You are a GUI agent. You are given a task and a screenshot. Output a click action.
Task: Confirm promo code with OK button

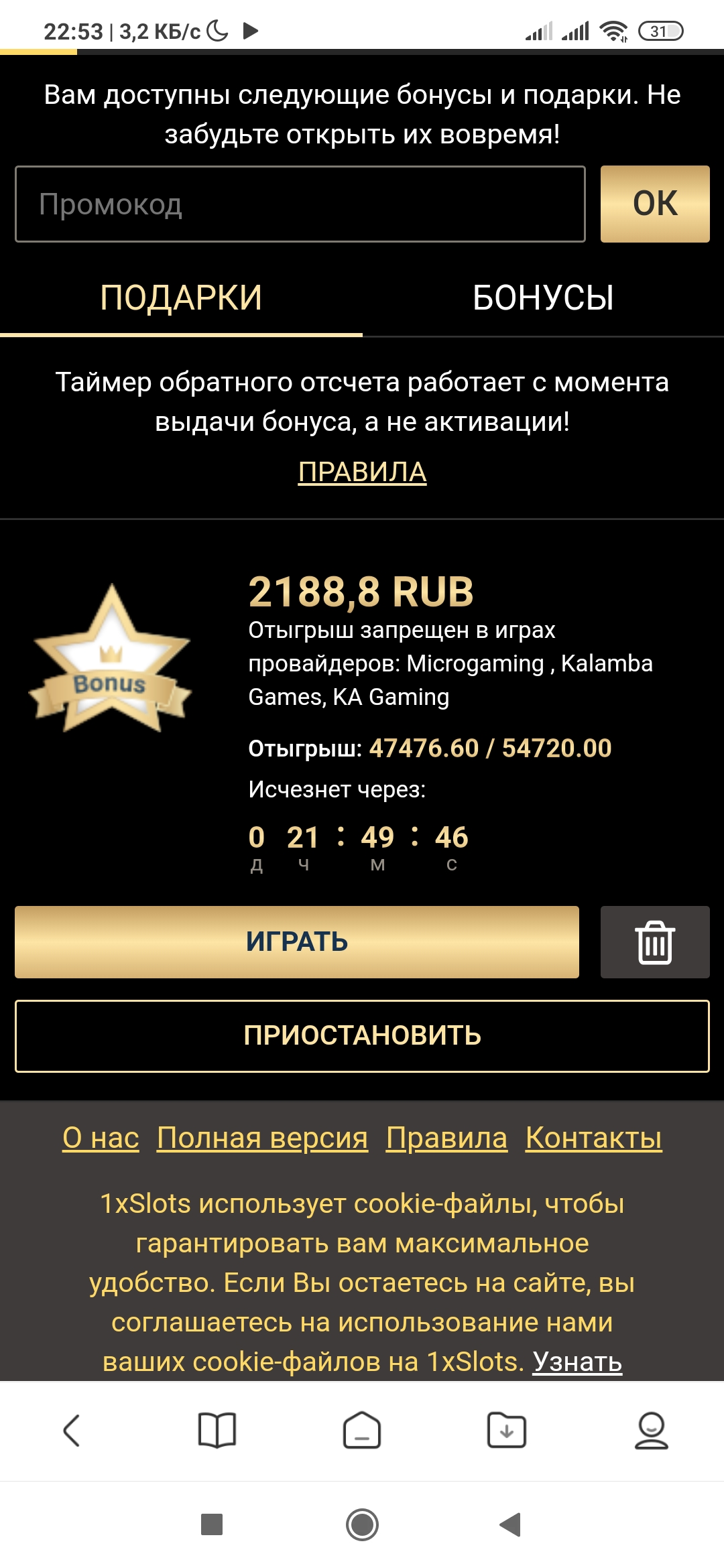tap(654, 204)
